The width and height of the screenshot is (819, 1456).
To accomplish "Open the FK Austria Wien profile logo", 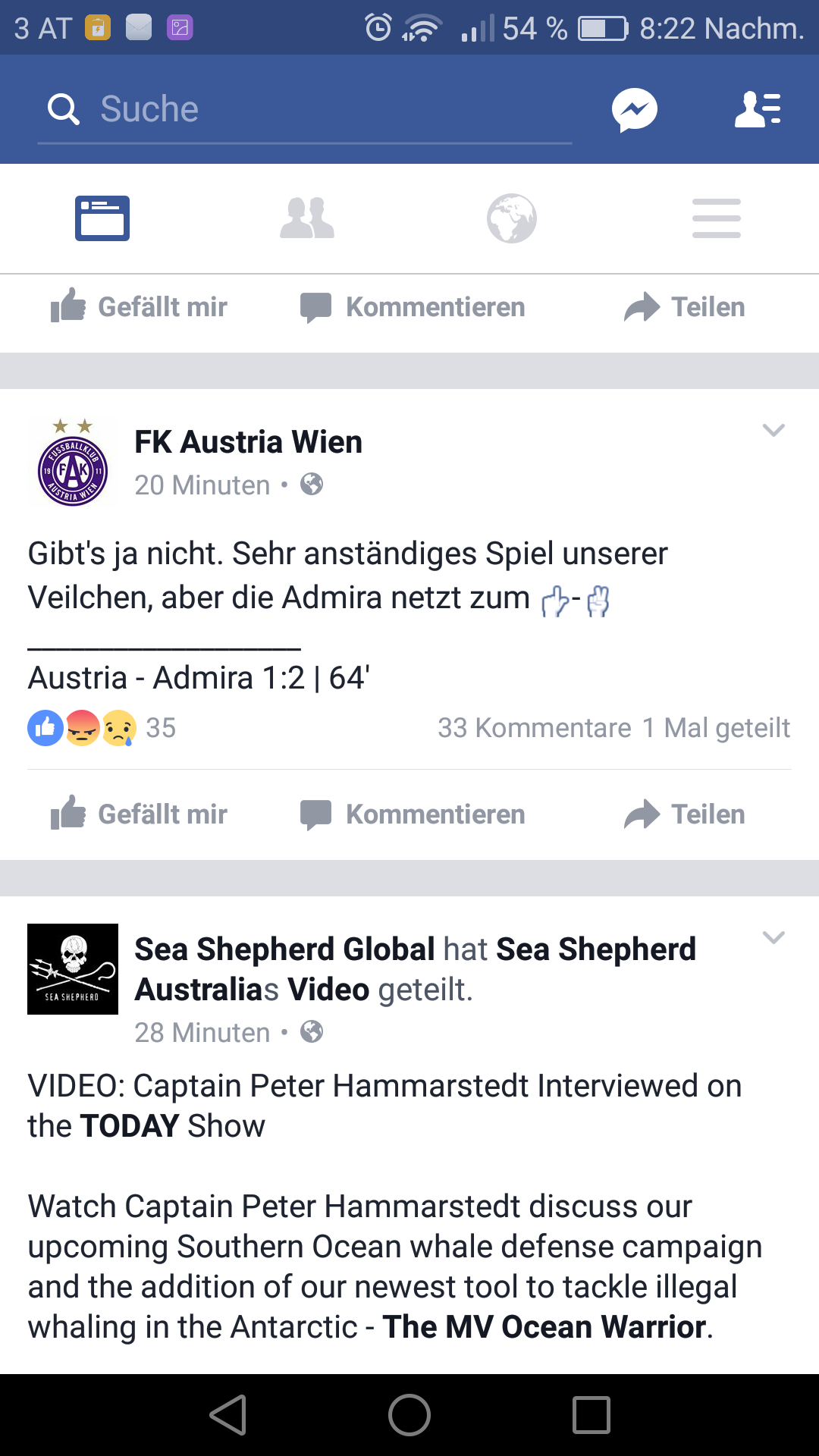I will coord(73,462).
